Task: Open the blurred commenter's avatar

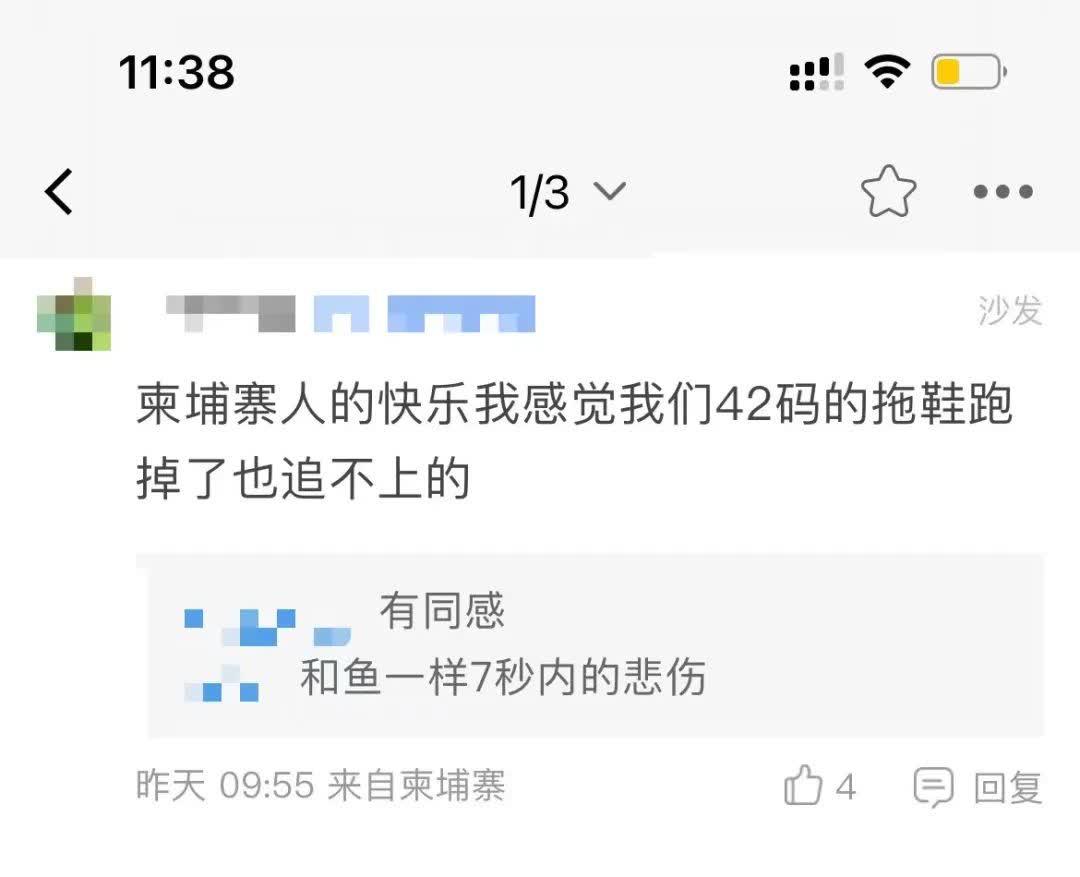Action: coord(74,314)
